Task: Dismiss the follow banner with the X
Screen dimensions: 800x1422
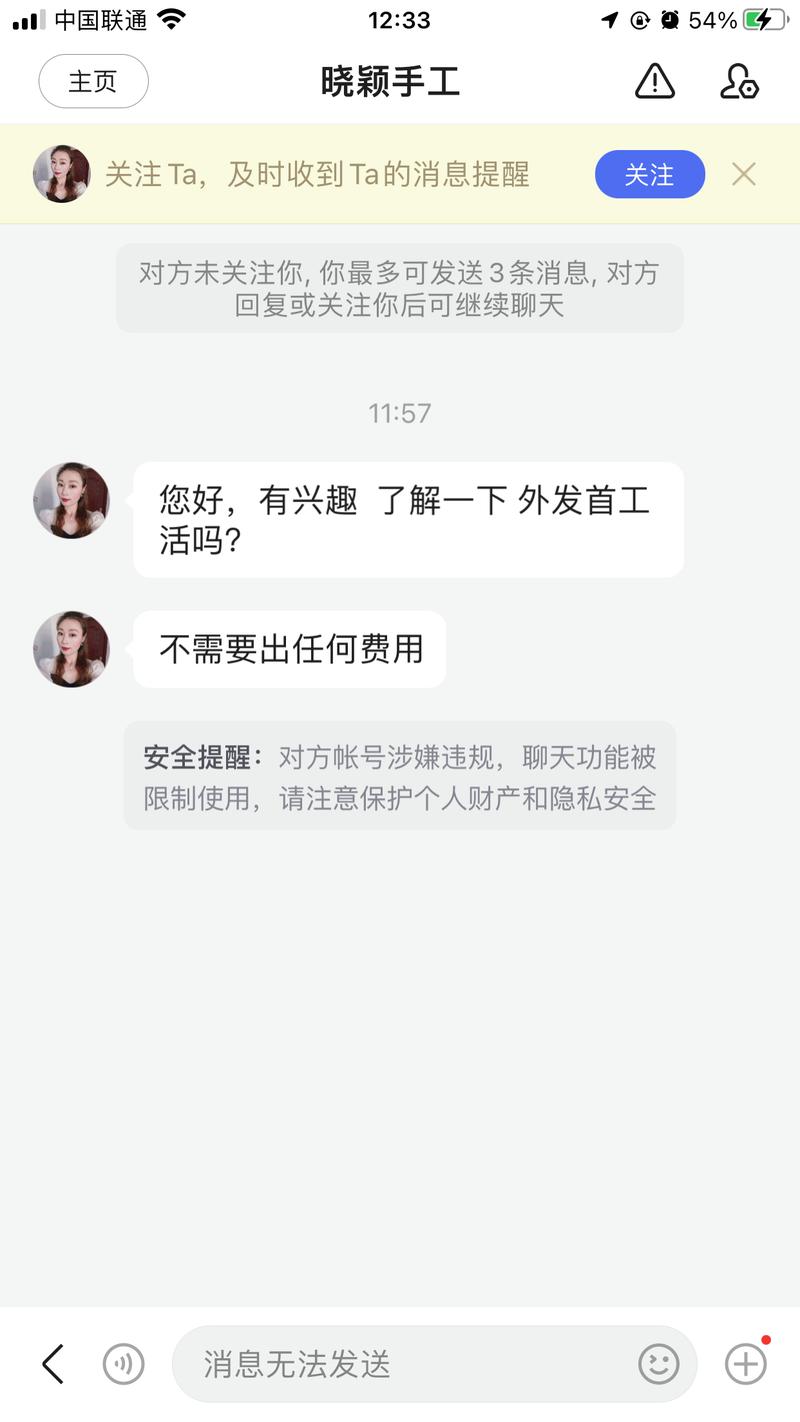Action: click(x=744, y=174)
